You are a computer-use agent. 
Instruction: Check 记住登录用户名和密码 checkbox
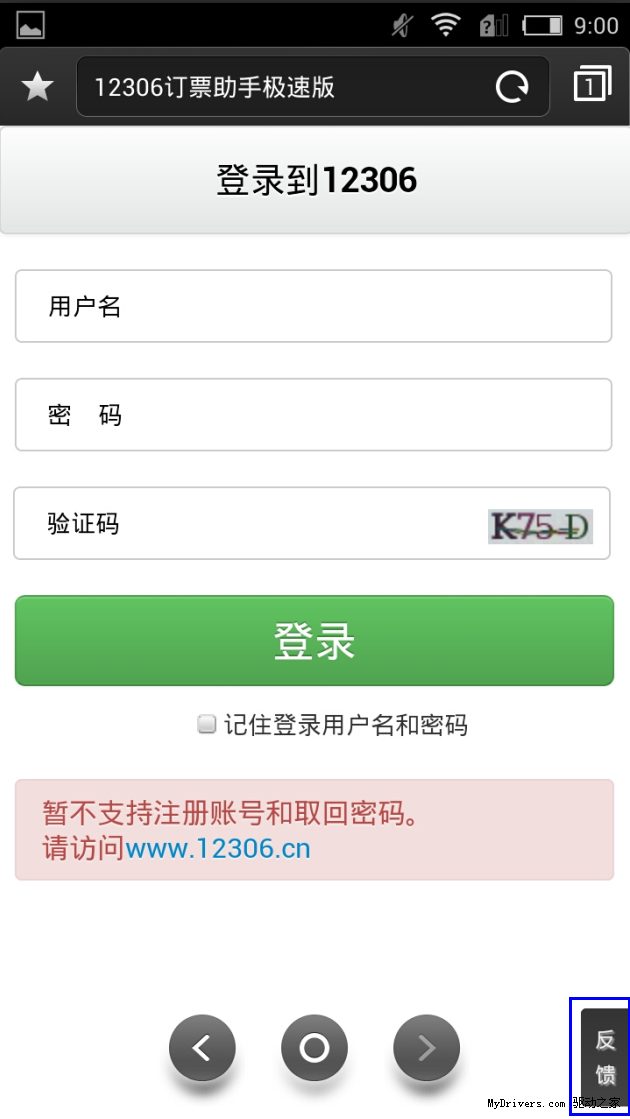[x=206, y=724]
